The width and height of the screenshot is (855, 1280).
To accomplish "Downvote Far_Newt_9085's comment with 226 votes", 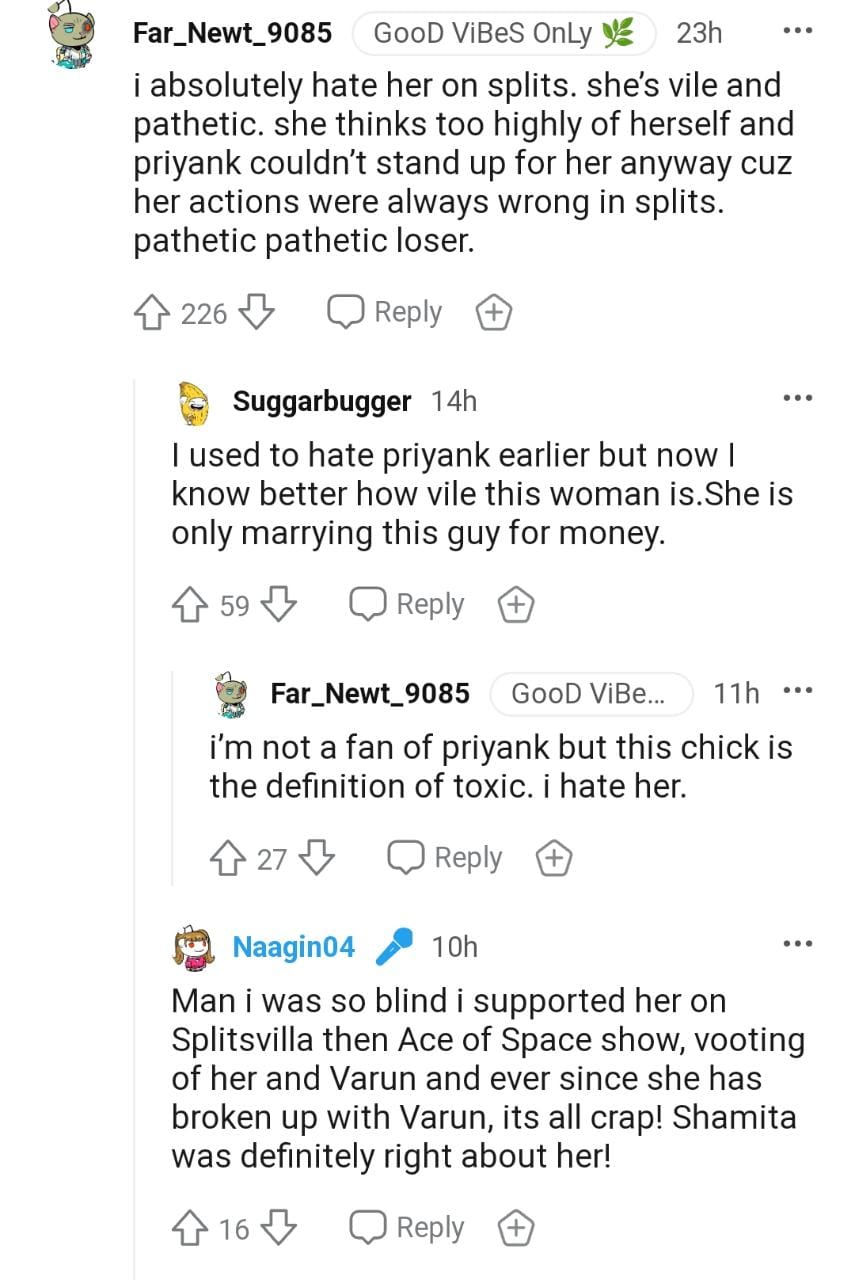I will tap(257, 313).
